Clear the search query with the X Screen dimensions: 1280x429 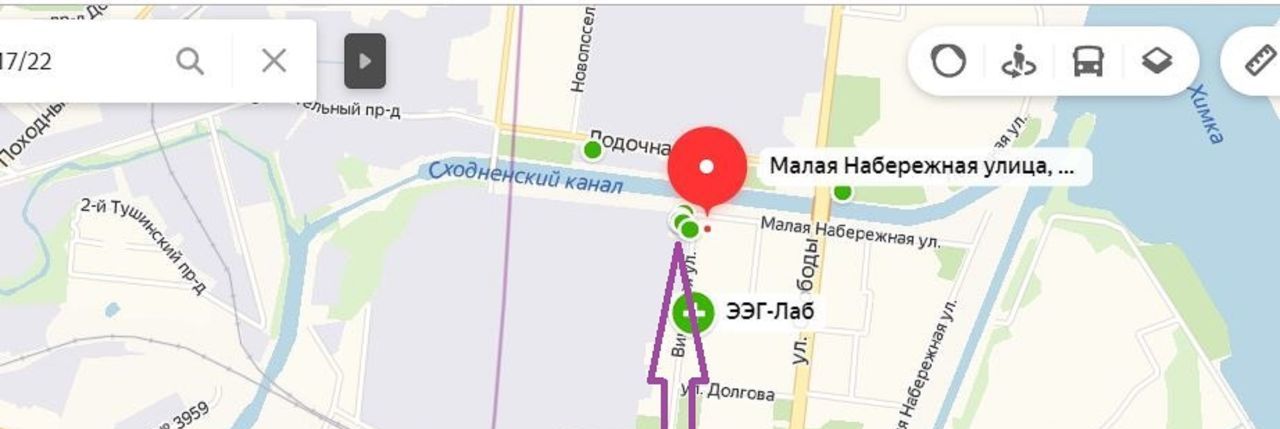(x=274, y=61)
